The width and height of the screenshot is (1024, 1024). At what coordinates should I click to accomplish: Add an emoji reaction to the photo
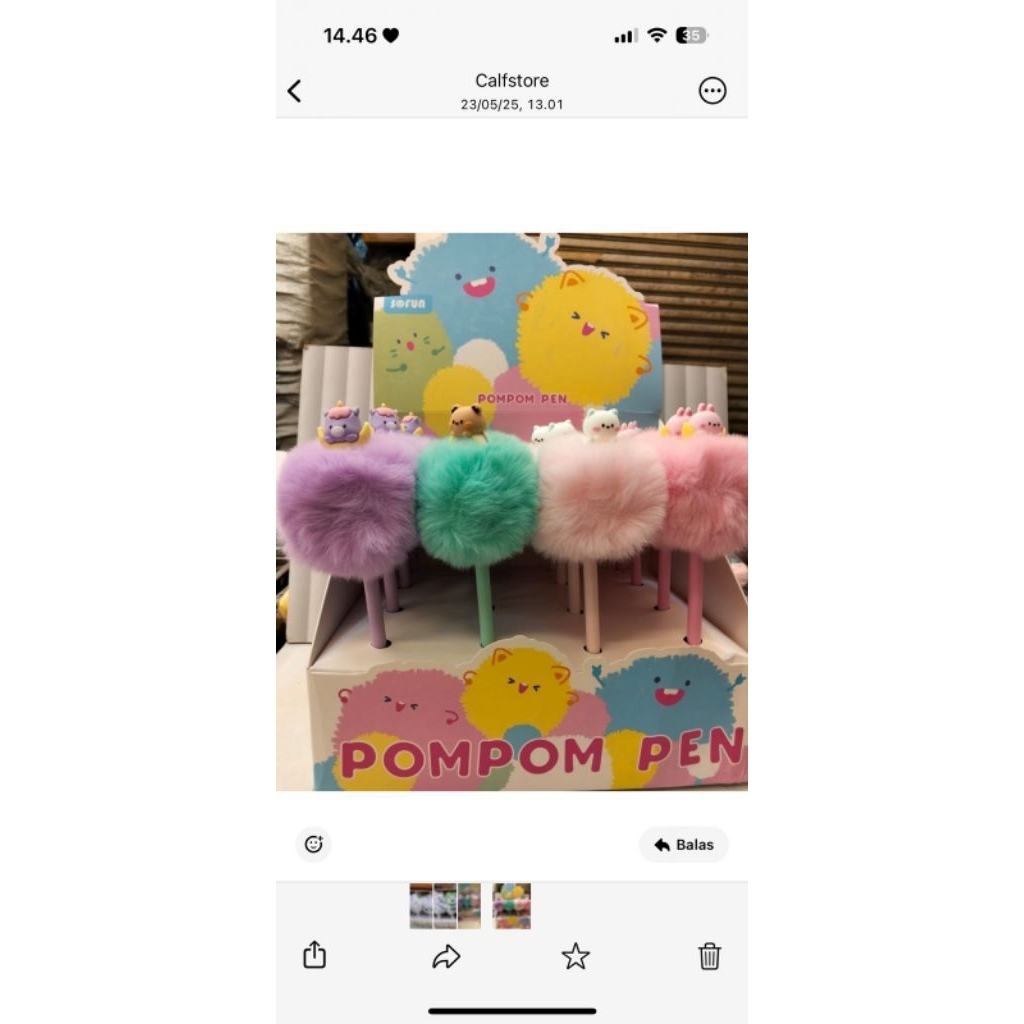pos(313,844)
